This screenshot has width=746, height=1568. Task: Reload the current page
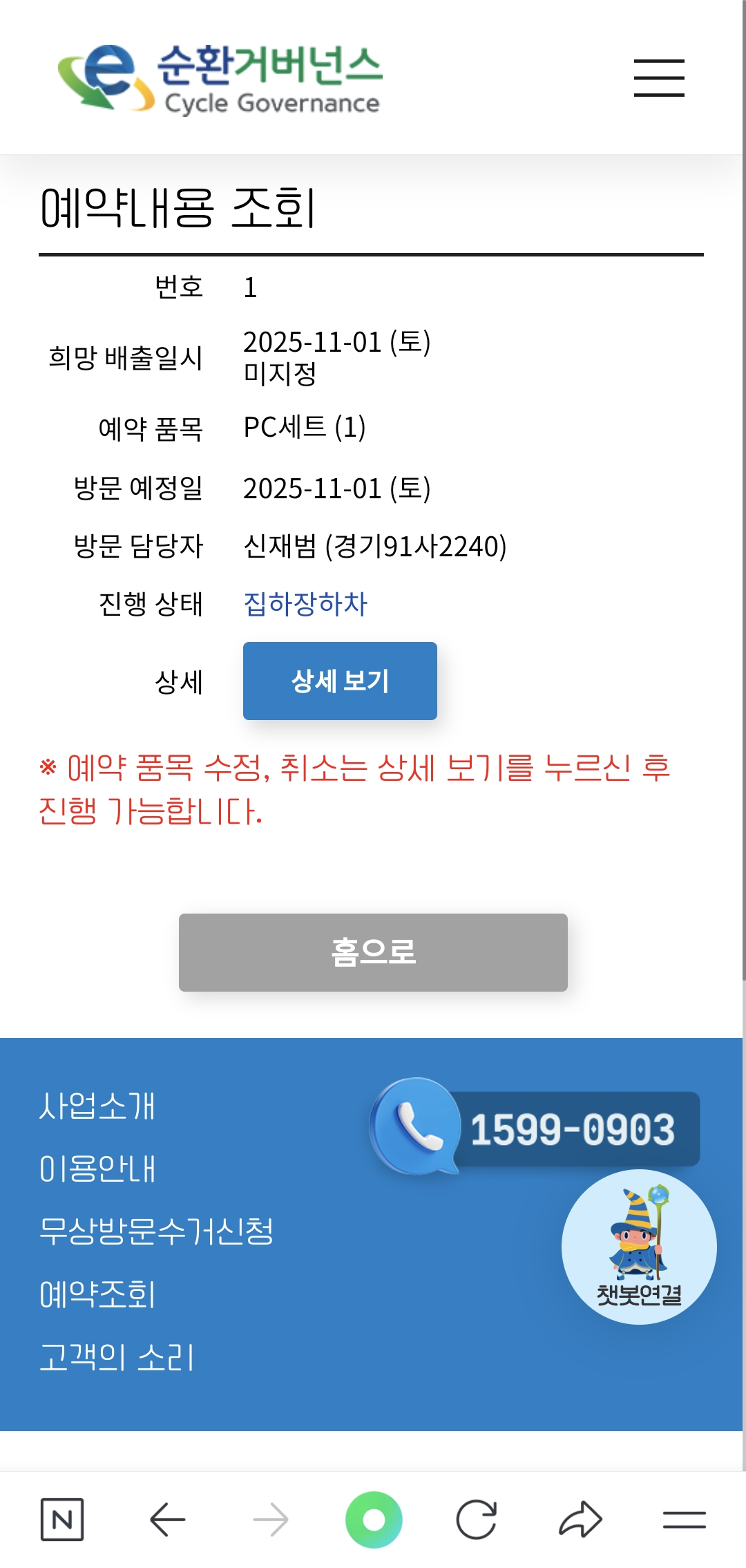click(x=477, y=1520)
